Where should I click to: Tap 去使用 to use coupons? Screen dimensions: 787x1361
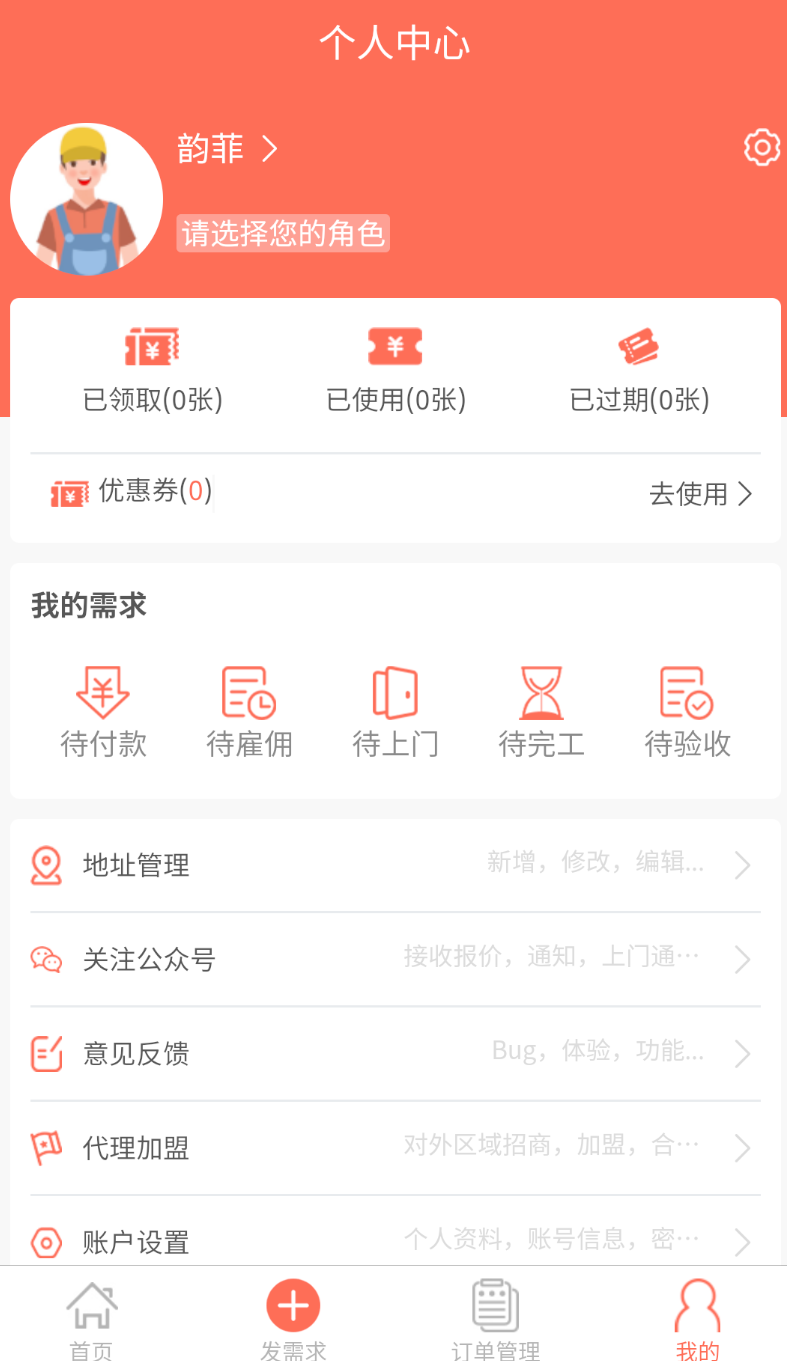click(701, 493)
